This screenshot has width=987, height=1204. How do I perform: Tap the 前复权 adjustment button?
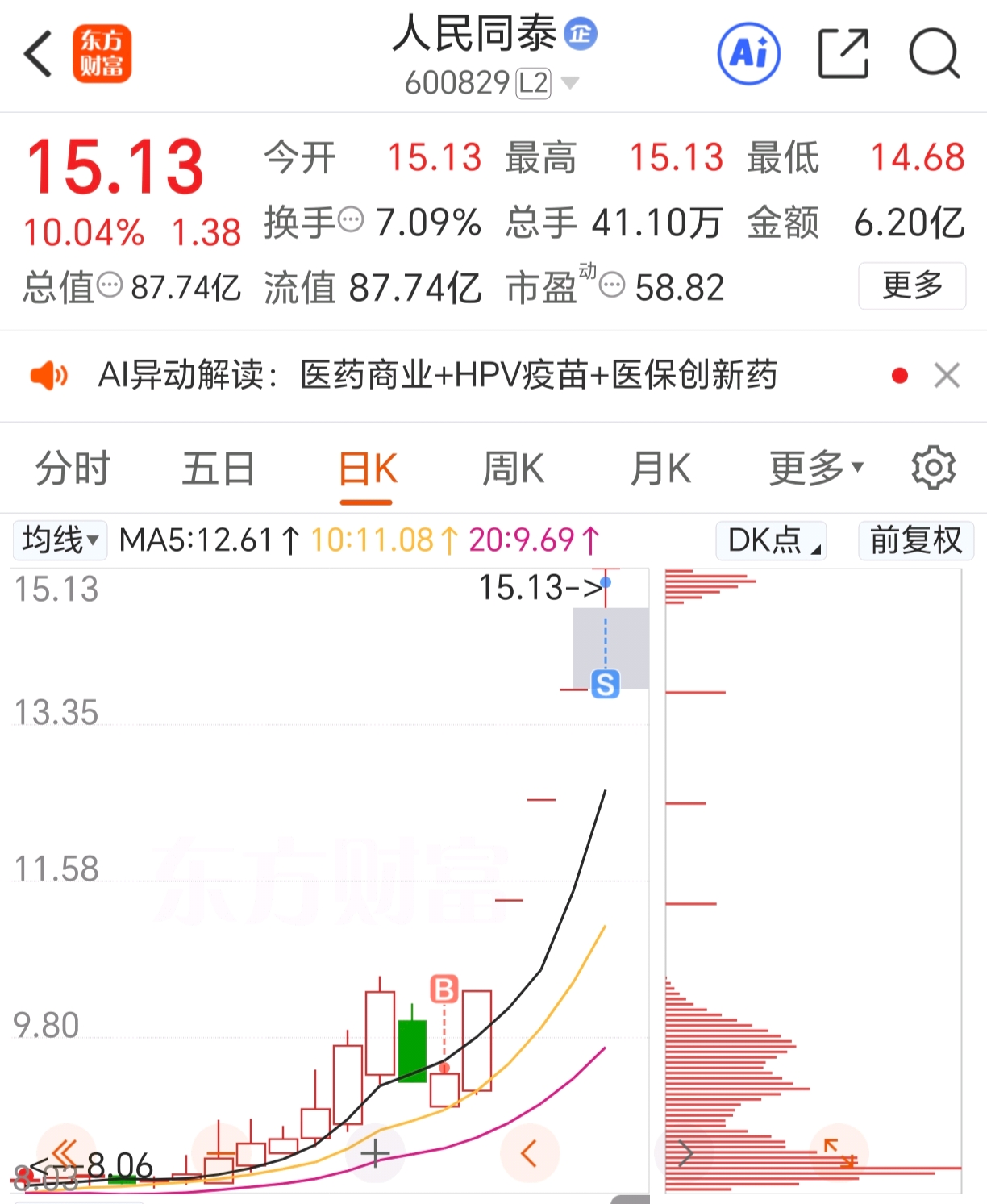916,540
